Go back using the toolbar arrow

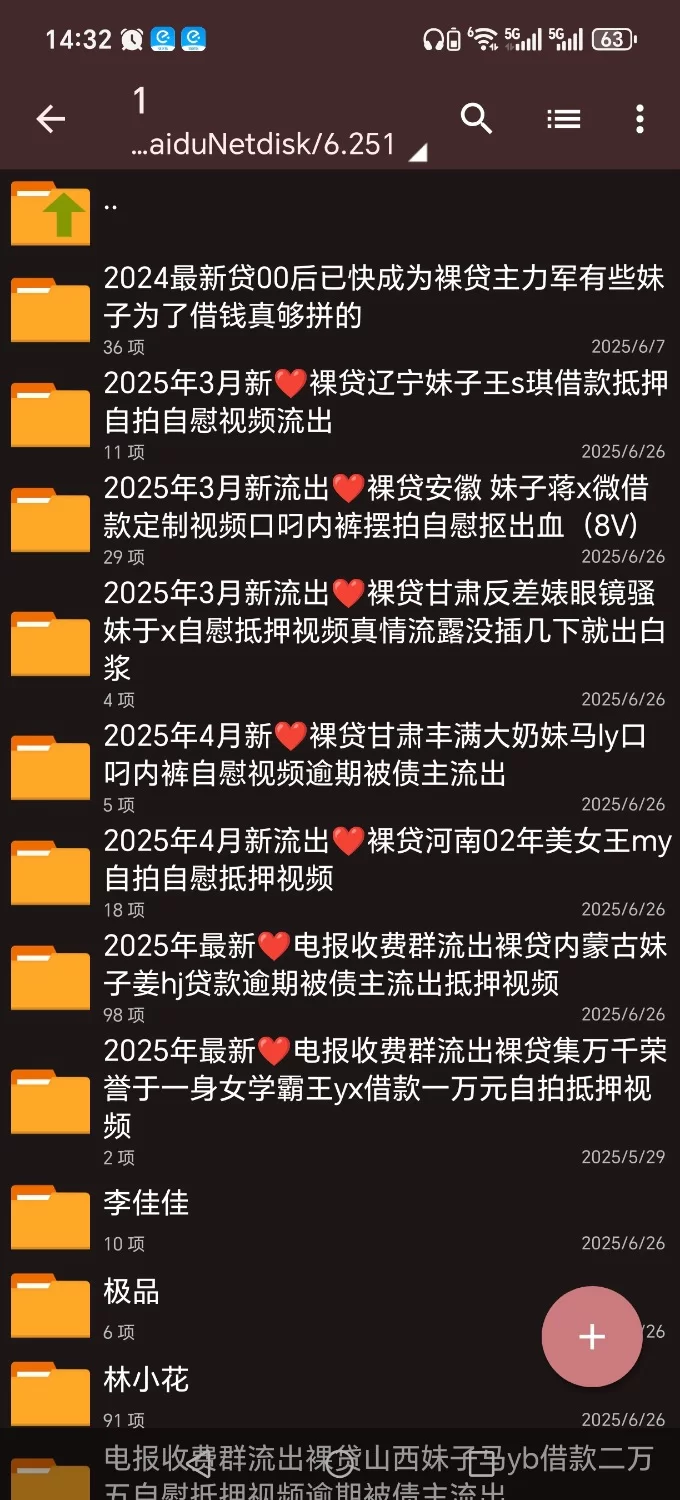[50, 120]
